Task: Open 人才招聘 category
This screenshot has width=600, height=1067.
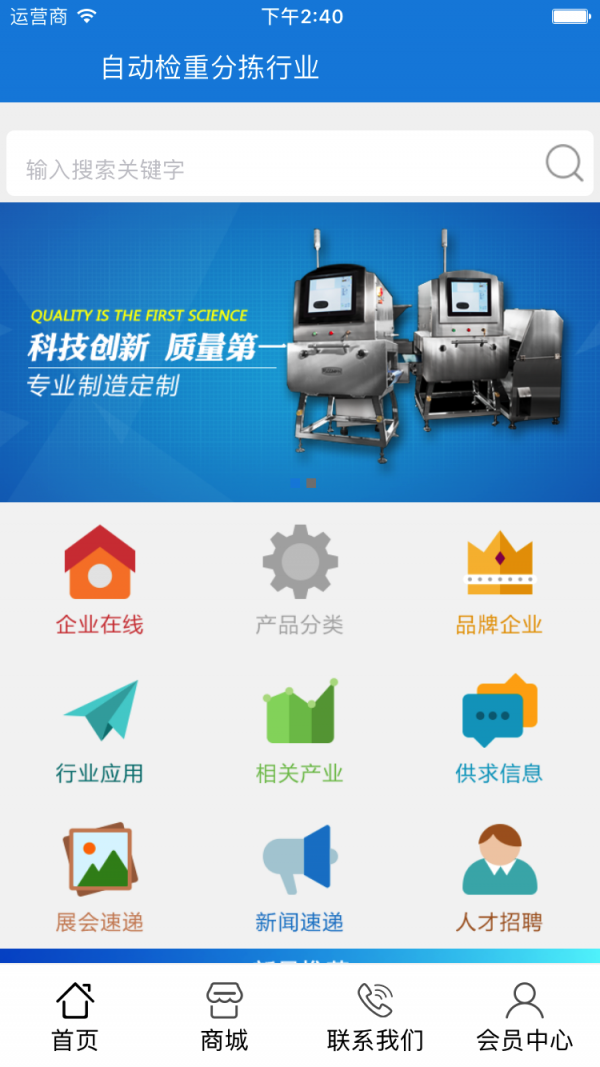Action: coord(499,878)
